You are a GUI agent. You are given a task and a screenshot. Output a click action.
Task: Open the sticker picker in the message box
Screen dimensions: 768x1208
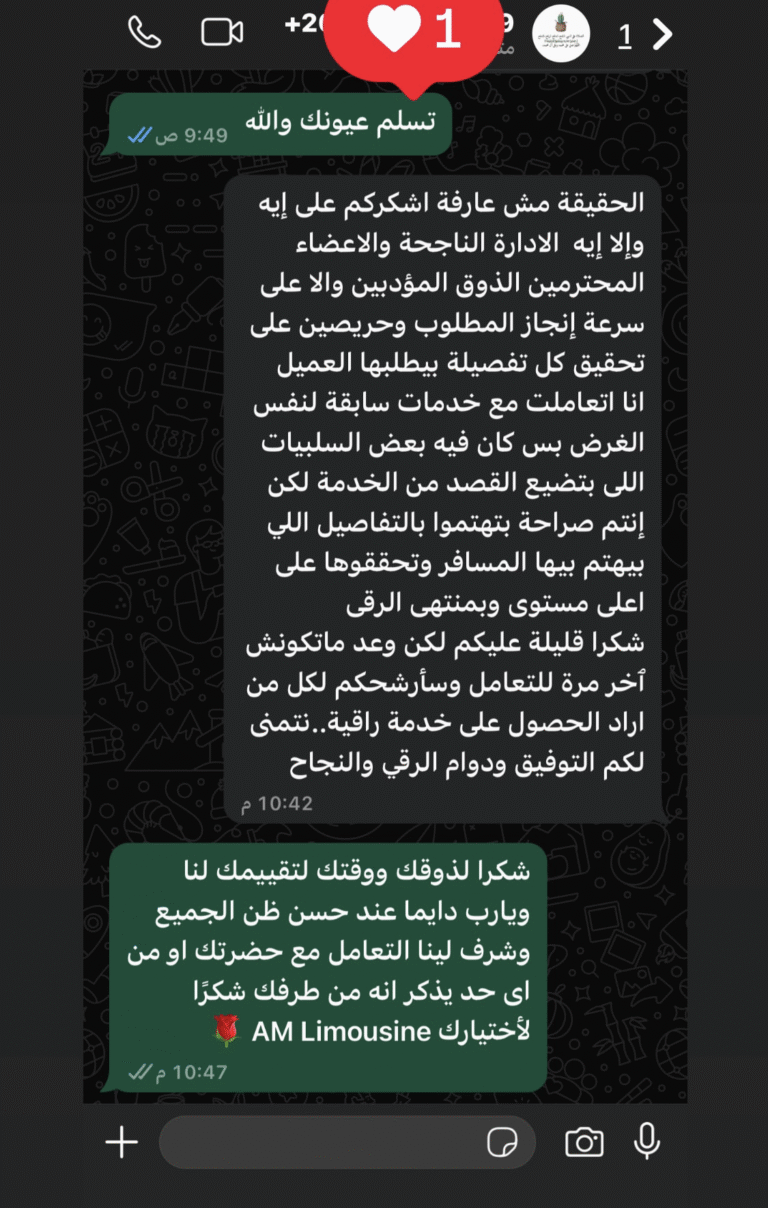[500, 1142]
